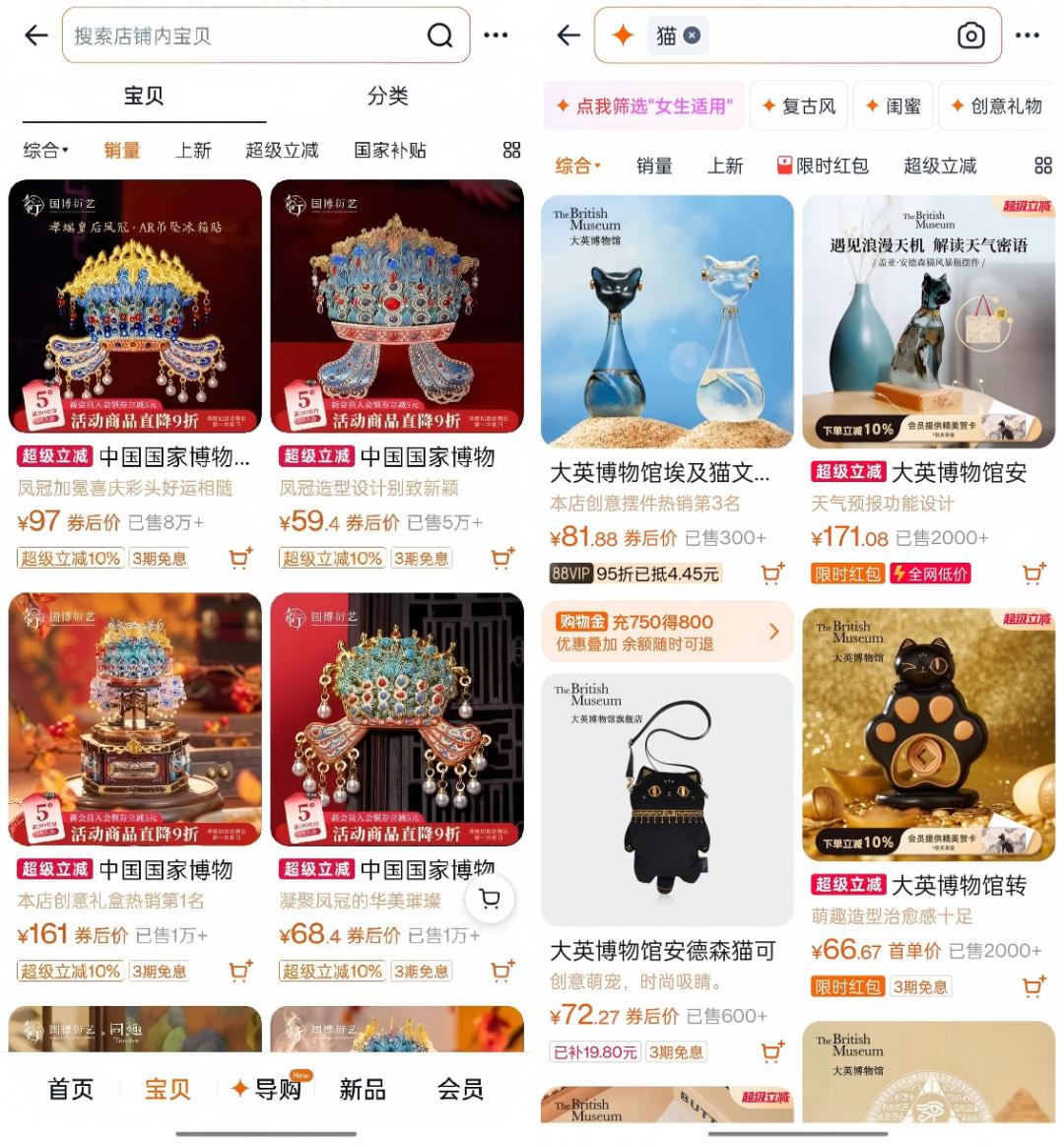Open the 充750得800 shopping fund banner
The height and width of the screenshot is (1147, 1064).
[667, 632]
